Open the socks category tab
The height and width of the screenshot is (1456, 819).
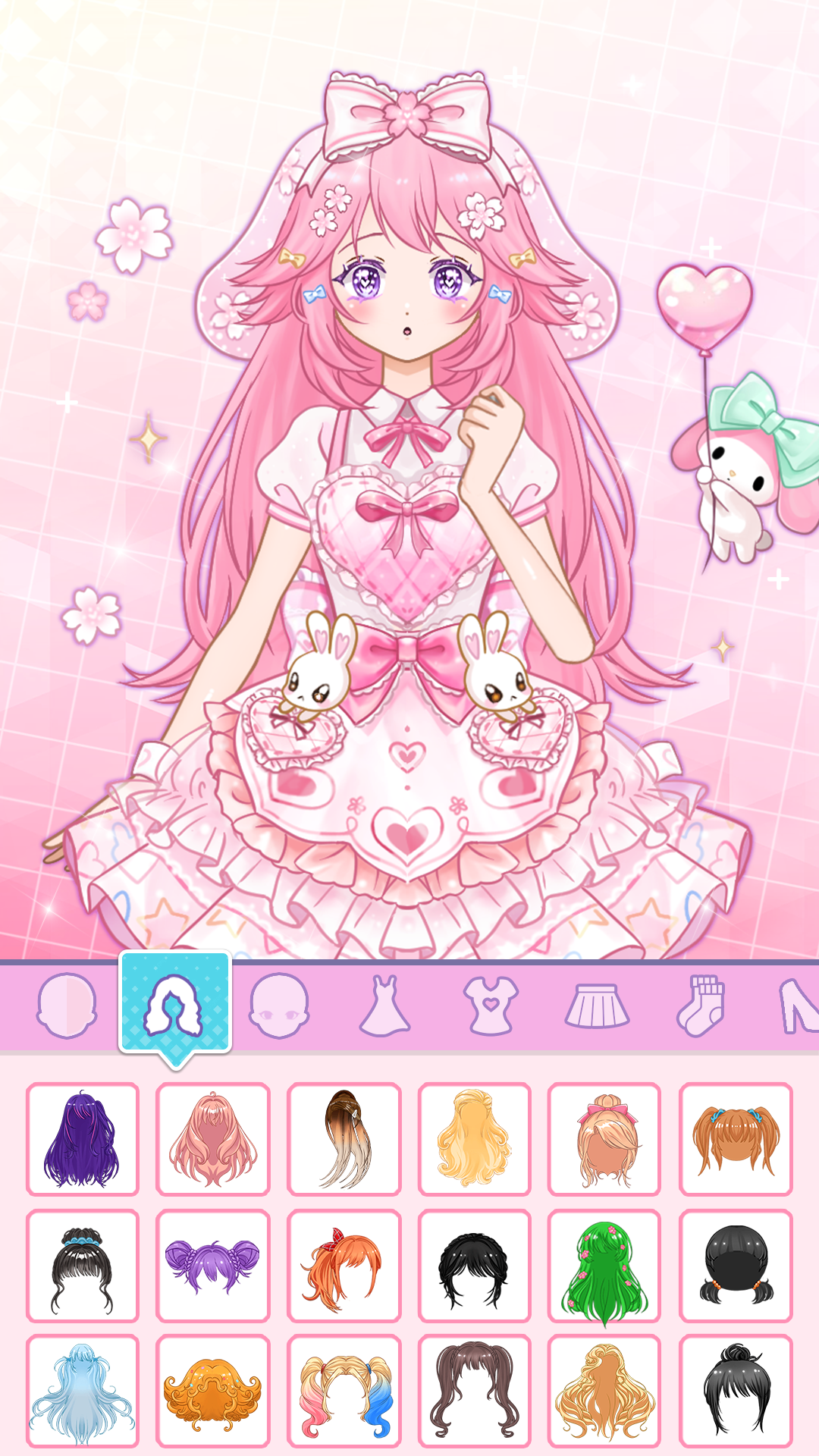pyautogui.click(x=701, y=1006)
